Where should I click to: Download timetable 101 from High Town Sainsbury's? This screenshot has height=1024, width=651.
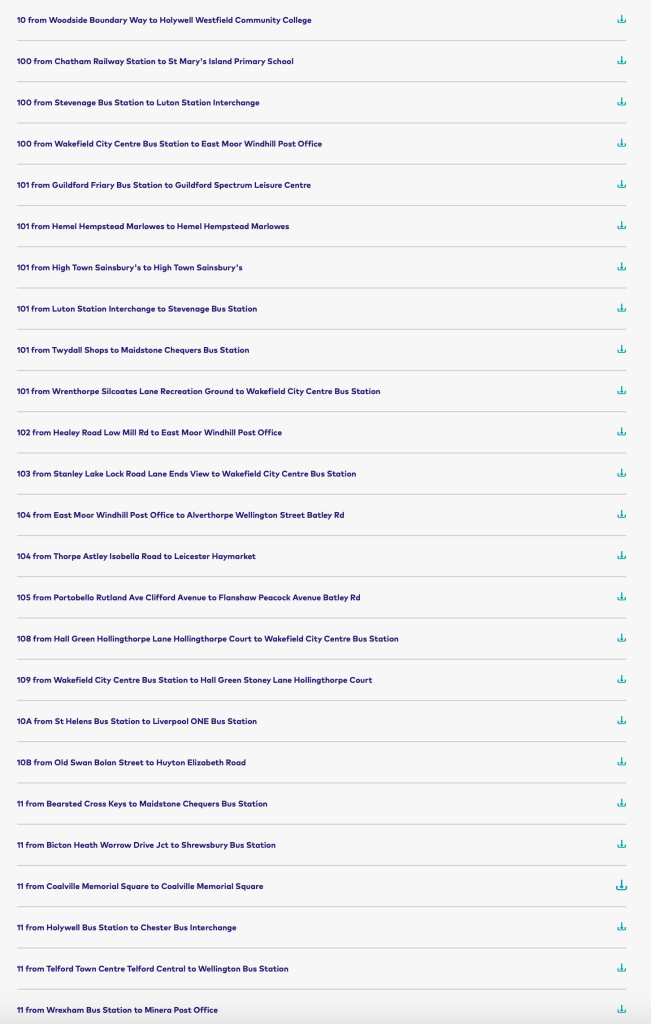(621, 267)
